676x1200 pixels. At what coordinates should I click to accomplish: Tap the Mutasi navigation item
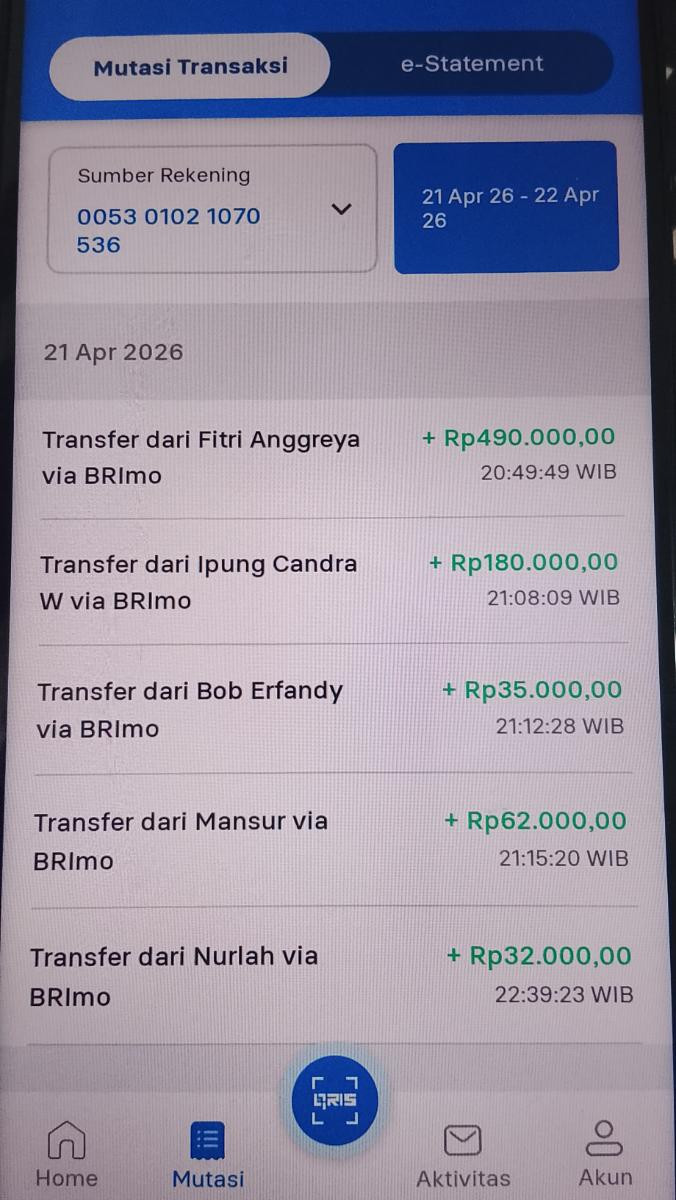click(208, 1153)
